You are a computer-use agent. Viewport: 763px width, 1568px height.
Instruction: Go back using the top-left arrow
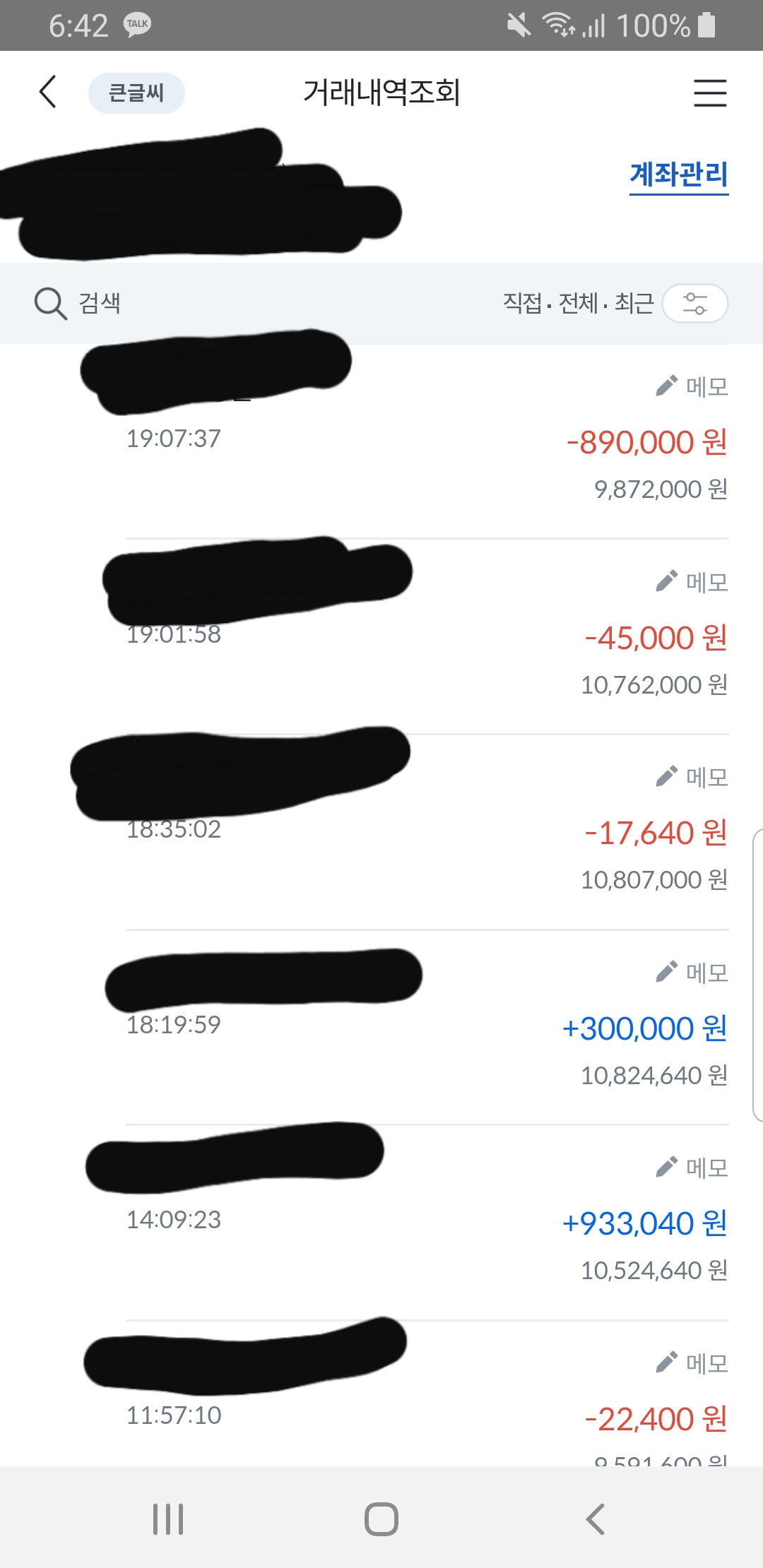pyautogui.click(x=47, y=92)
